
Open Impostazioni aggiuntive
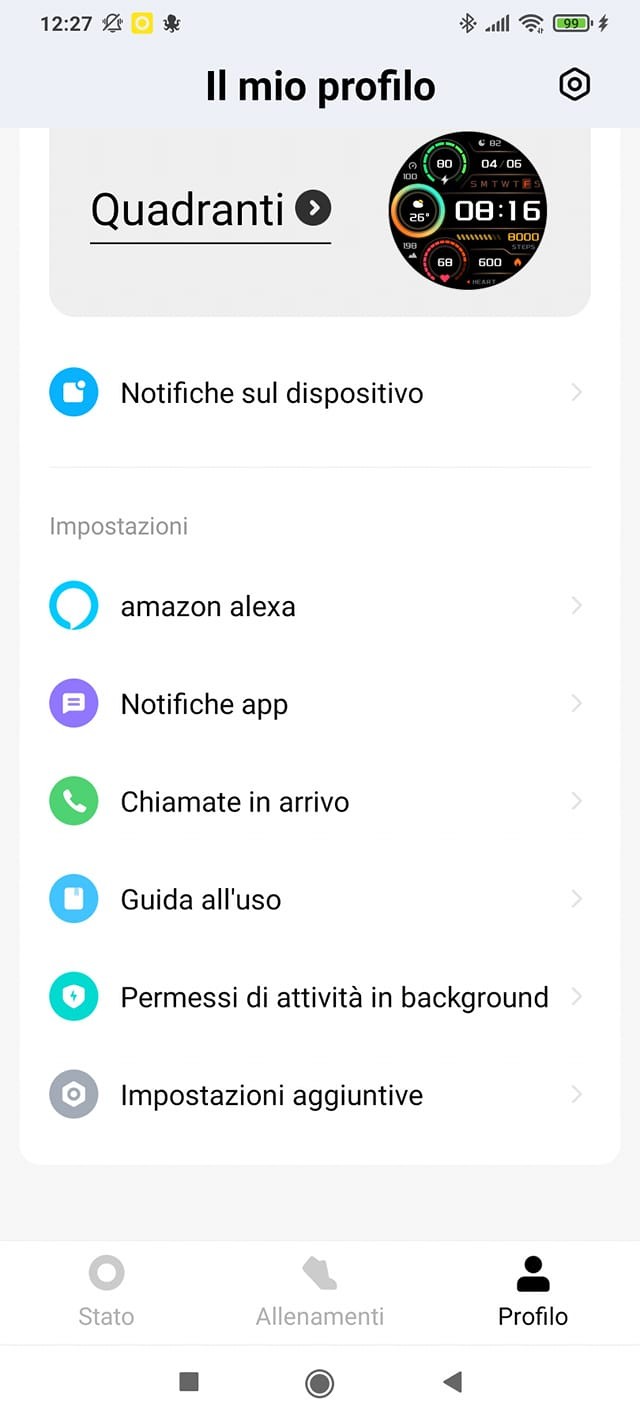coord(320,1095)
